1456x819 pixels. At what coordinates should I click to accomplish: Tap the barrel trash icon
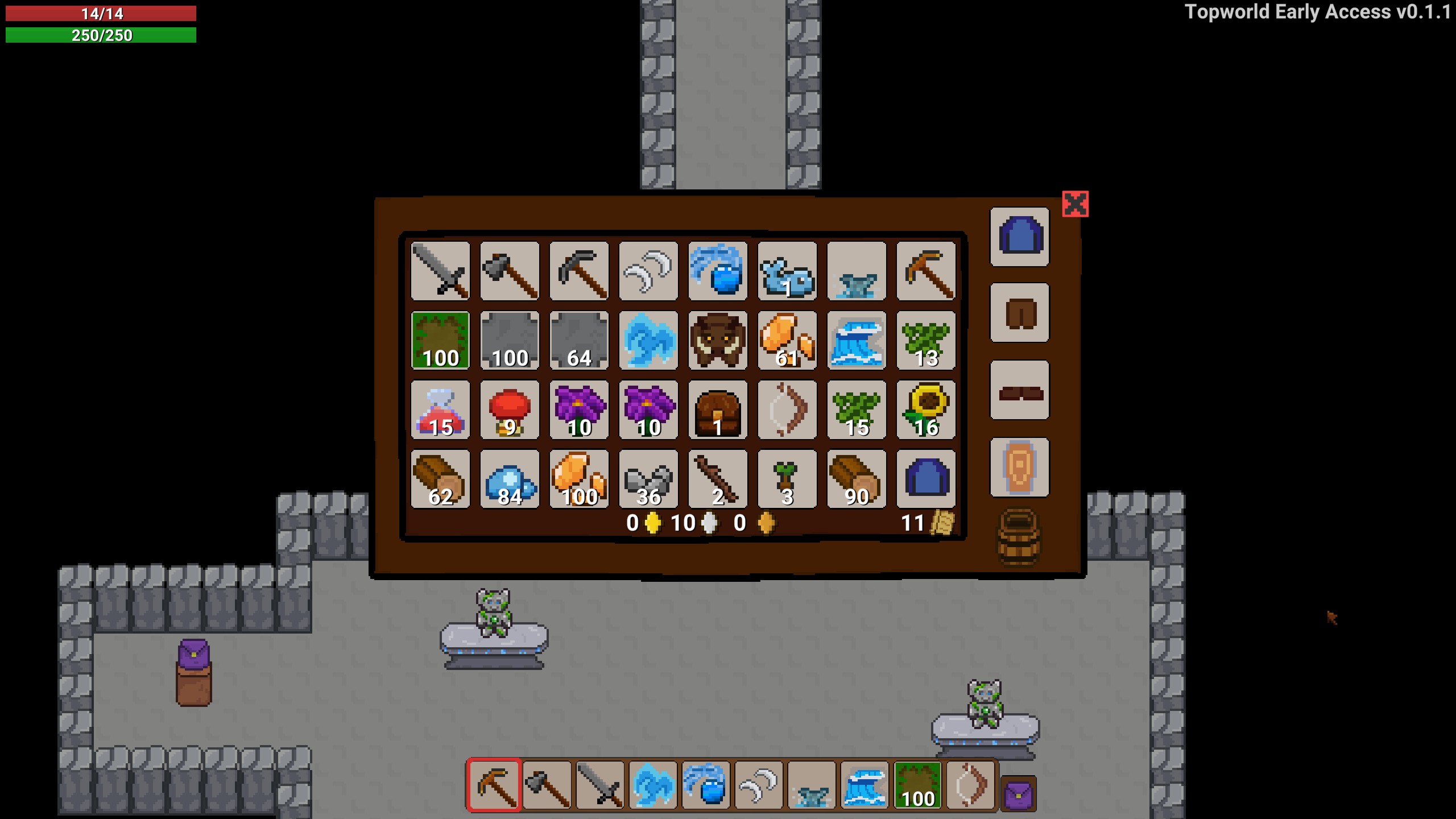(x=1019, y=537)
